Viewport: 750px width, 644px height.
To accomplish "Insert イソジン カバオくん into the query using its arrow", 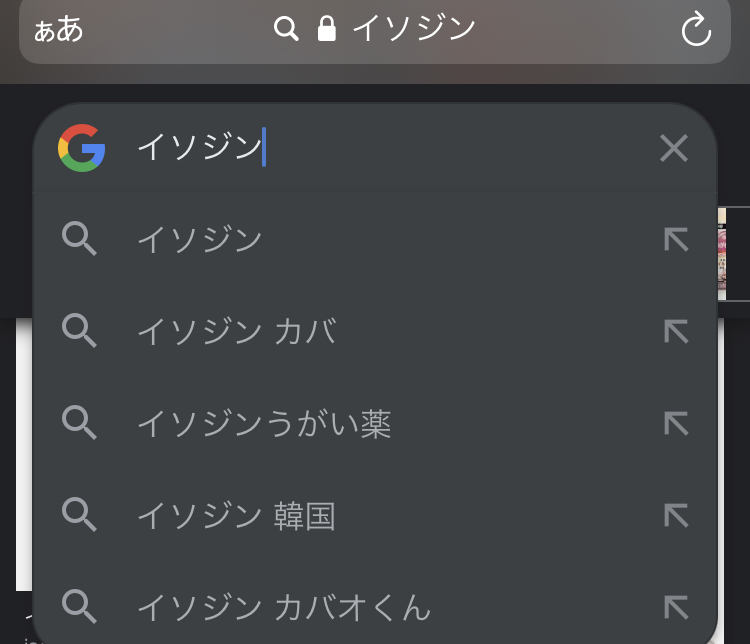I will point(676,607).
